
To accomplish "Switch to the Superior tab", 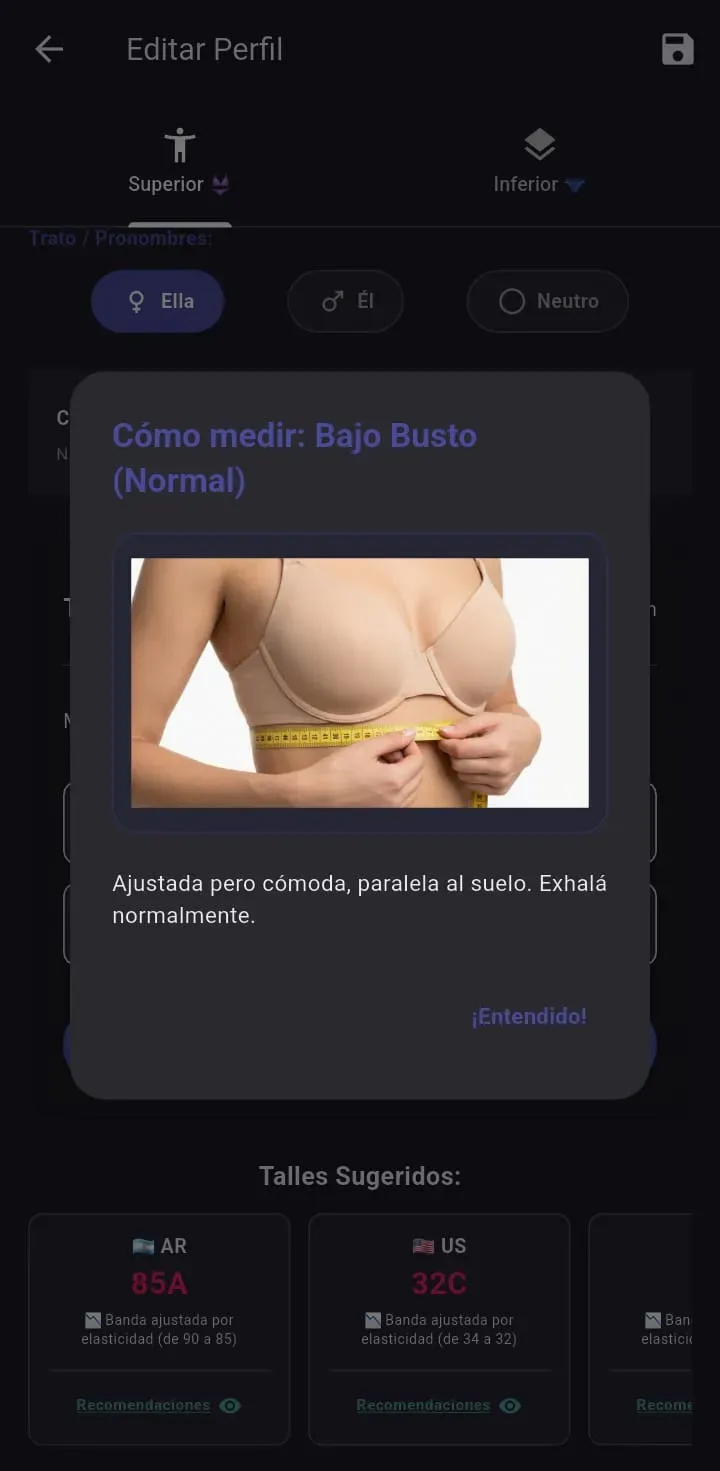I will point(166,184).
